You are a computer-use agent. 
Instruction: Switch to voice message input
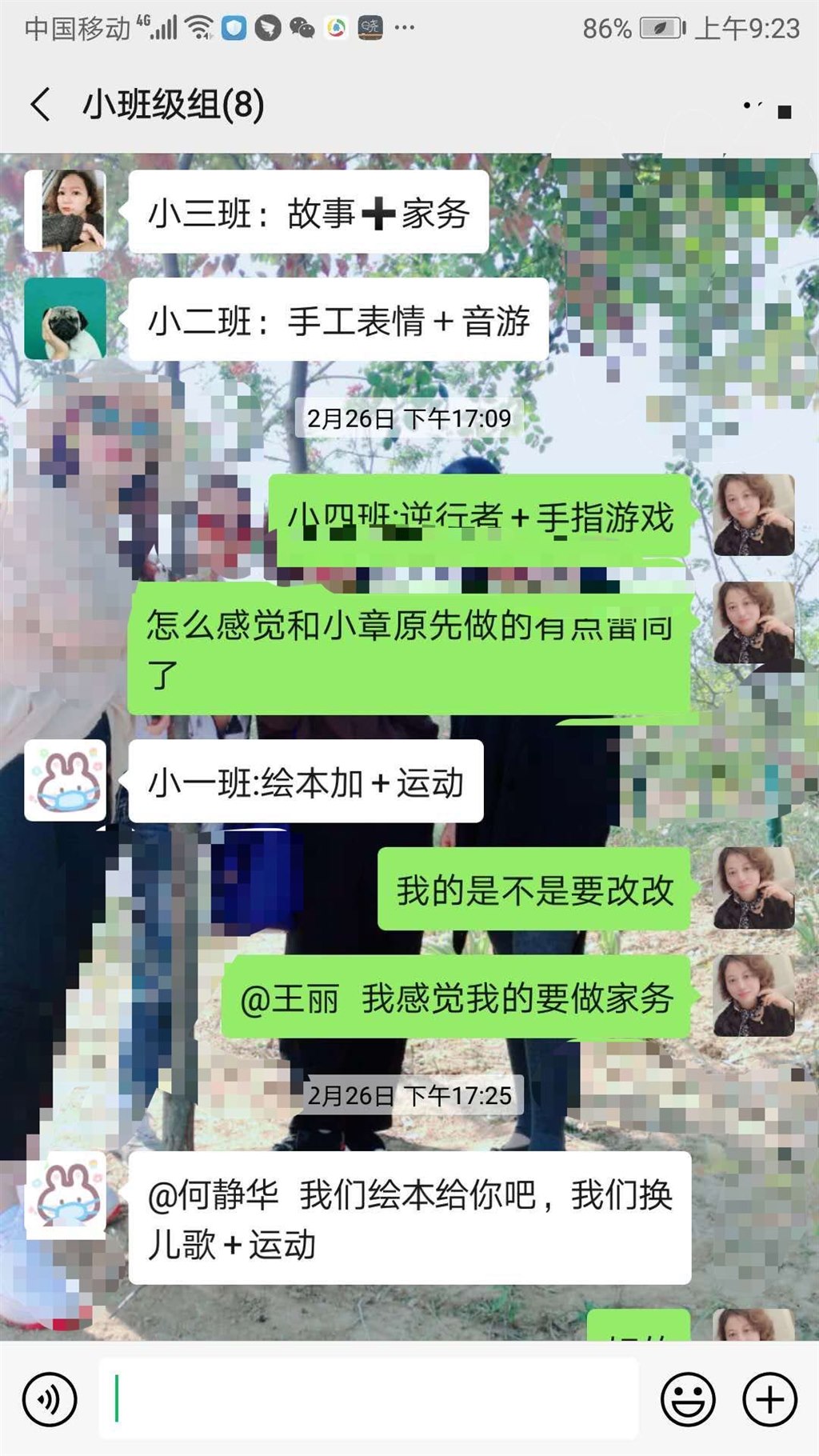point(50,1399)
